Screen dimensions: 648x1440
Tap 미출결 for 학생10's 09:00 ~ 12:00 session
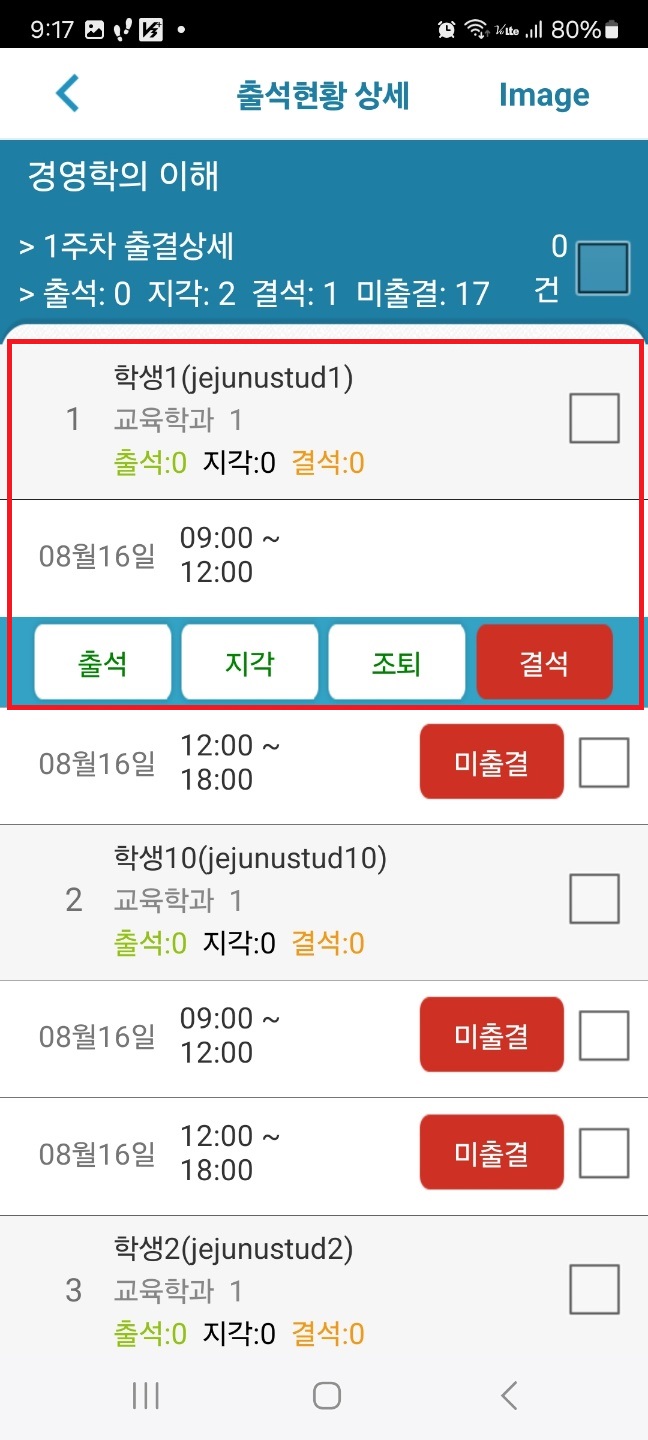[492, 1035]
